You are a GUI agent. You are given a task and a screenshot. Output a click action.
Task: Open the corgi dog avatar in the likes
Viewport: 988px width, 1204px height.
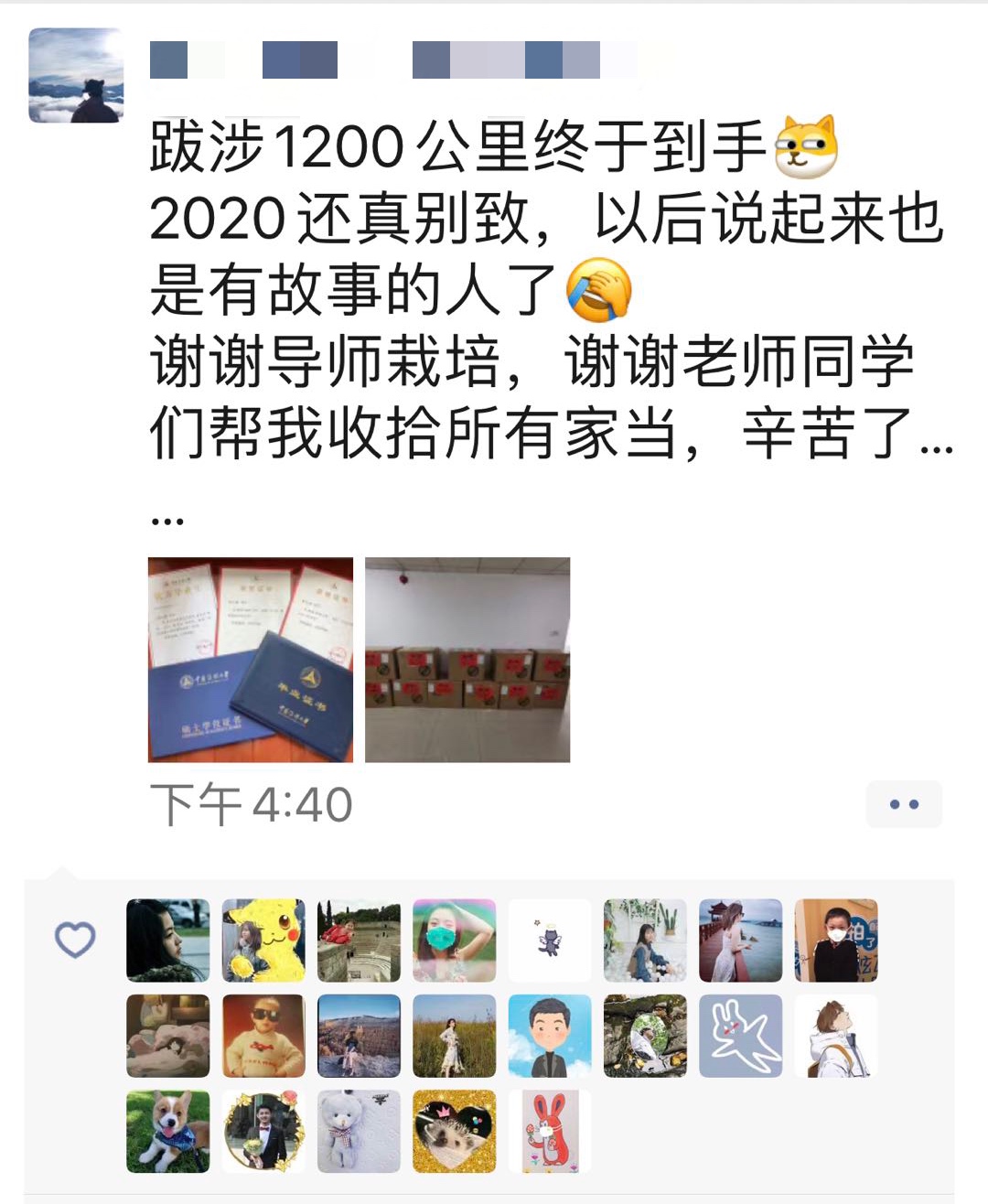(x=167, y=1132)
